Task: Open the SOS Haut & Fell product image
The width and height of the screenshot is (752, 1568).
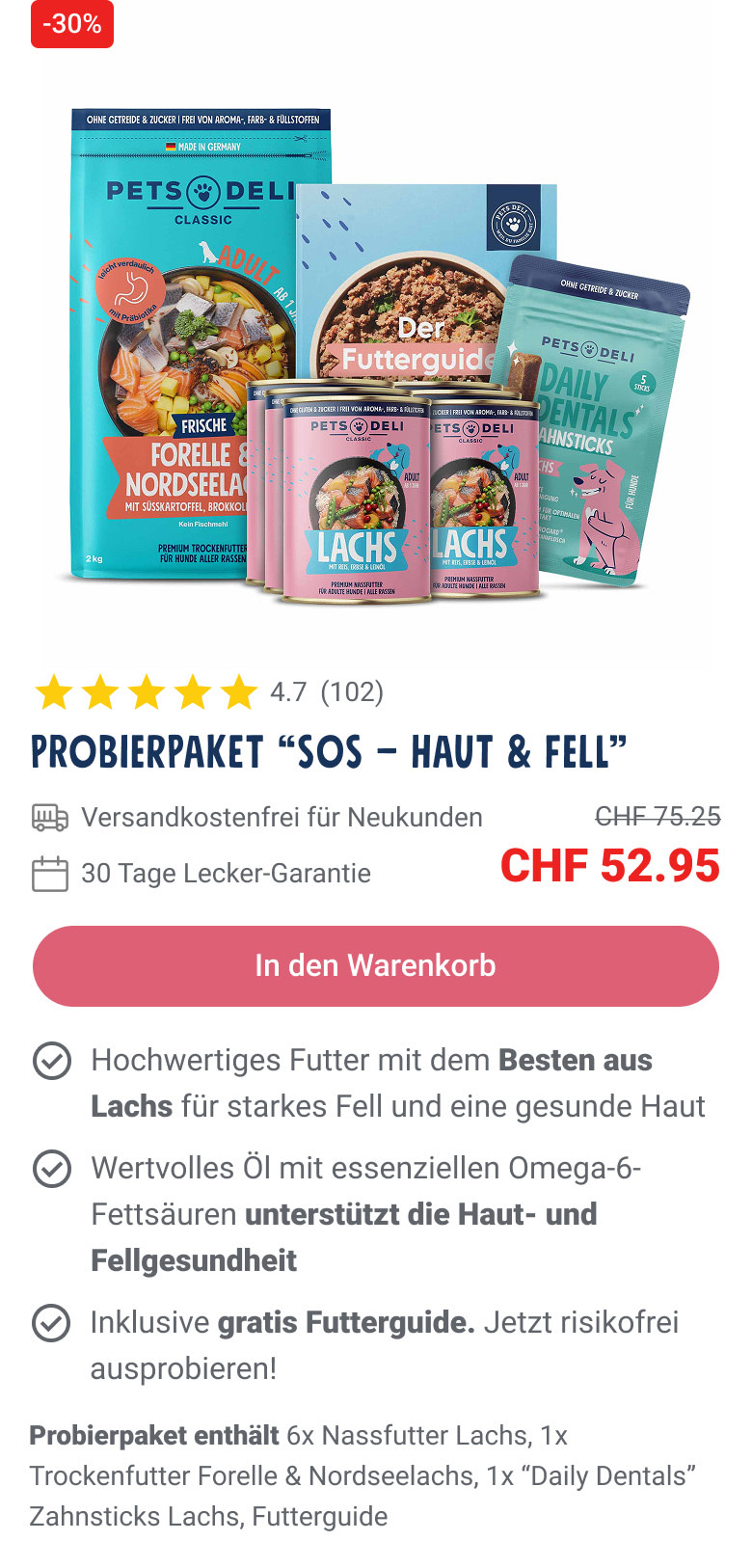Action: pyautogui.click(x=376, y=357)
